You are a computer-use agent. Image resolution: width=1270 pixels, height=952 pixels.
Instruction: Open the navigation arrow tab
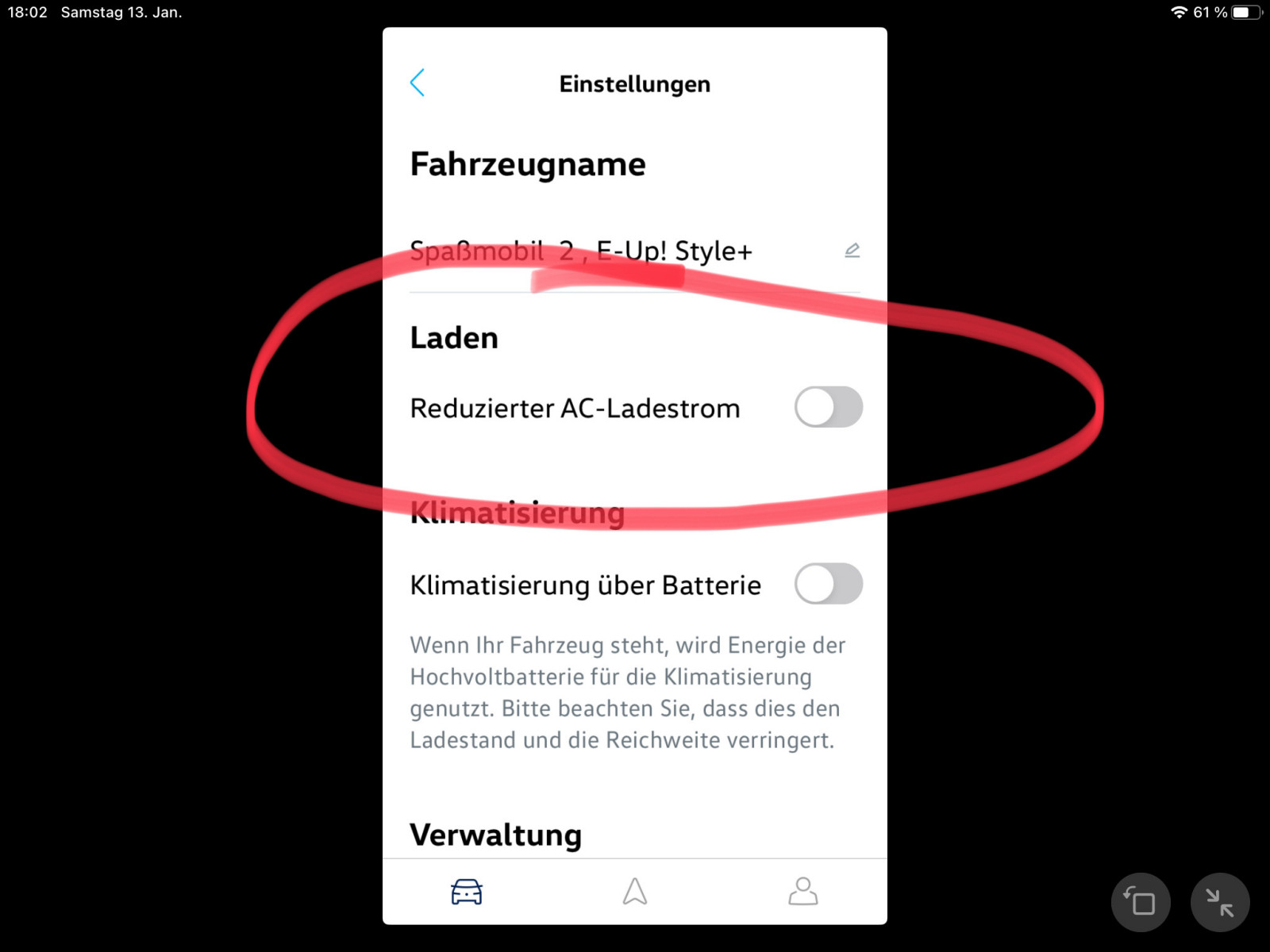(x=635, y=892)
